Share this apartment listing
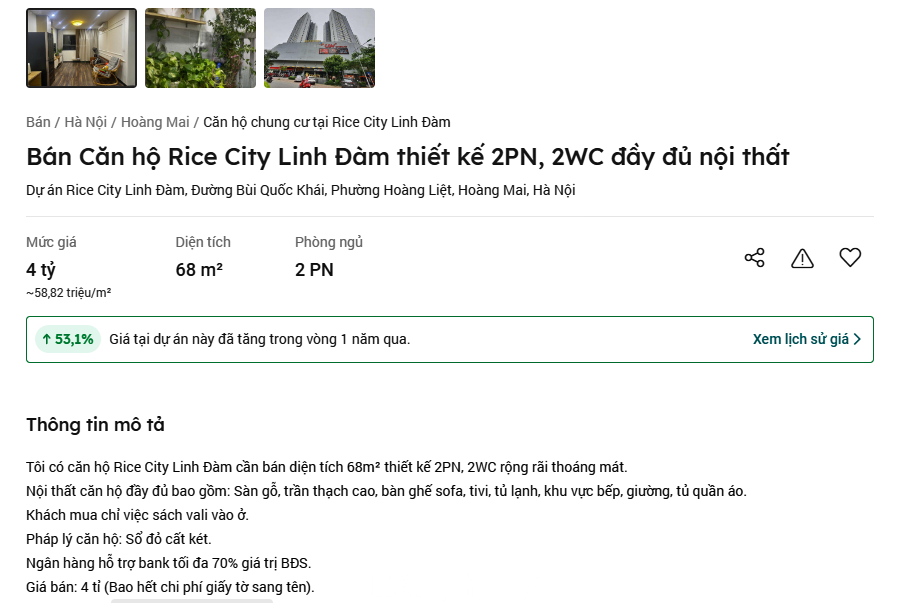Image resolution: width=903 pixels, height=603 pixels. click(x=754, y=258)
